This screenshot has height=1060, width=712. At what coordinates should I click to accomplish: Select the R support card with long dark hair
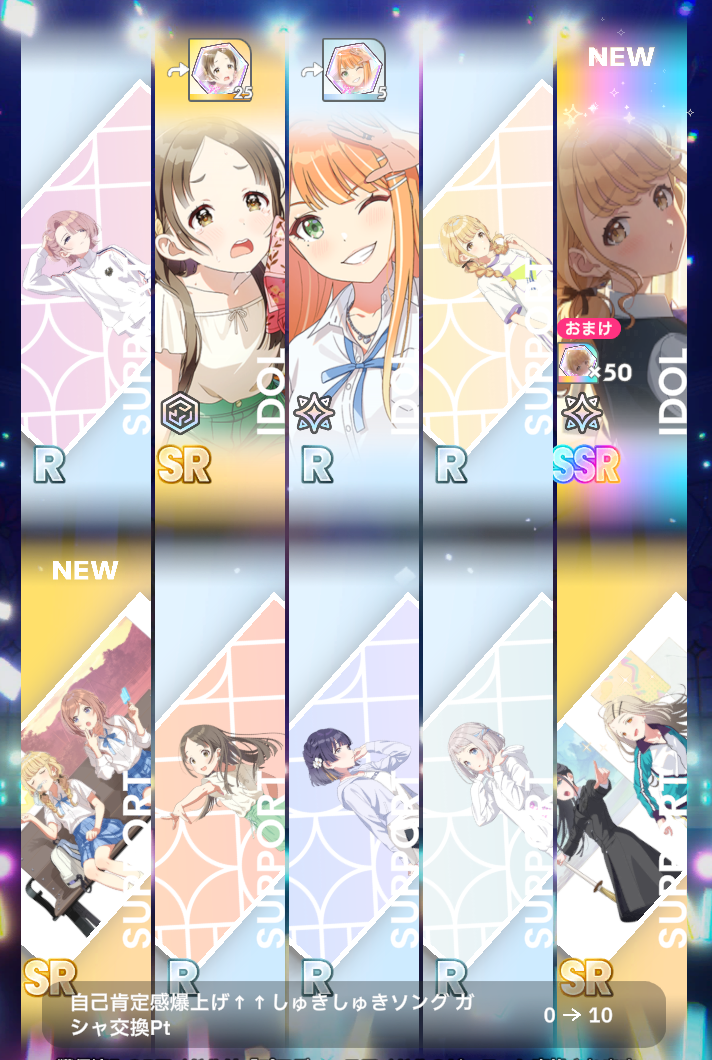click(220, 770)
